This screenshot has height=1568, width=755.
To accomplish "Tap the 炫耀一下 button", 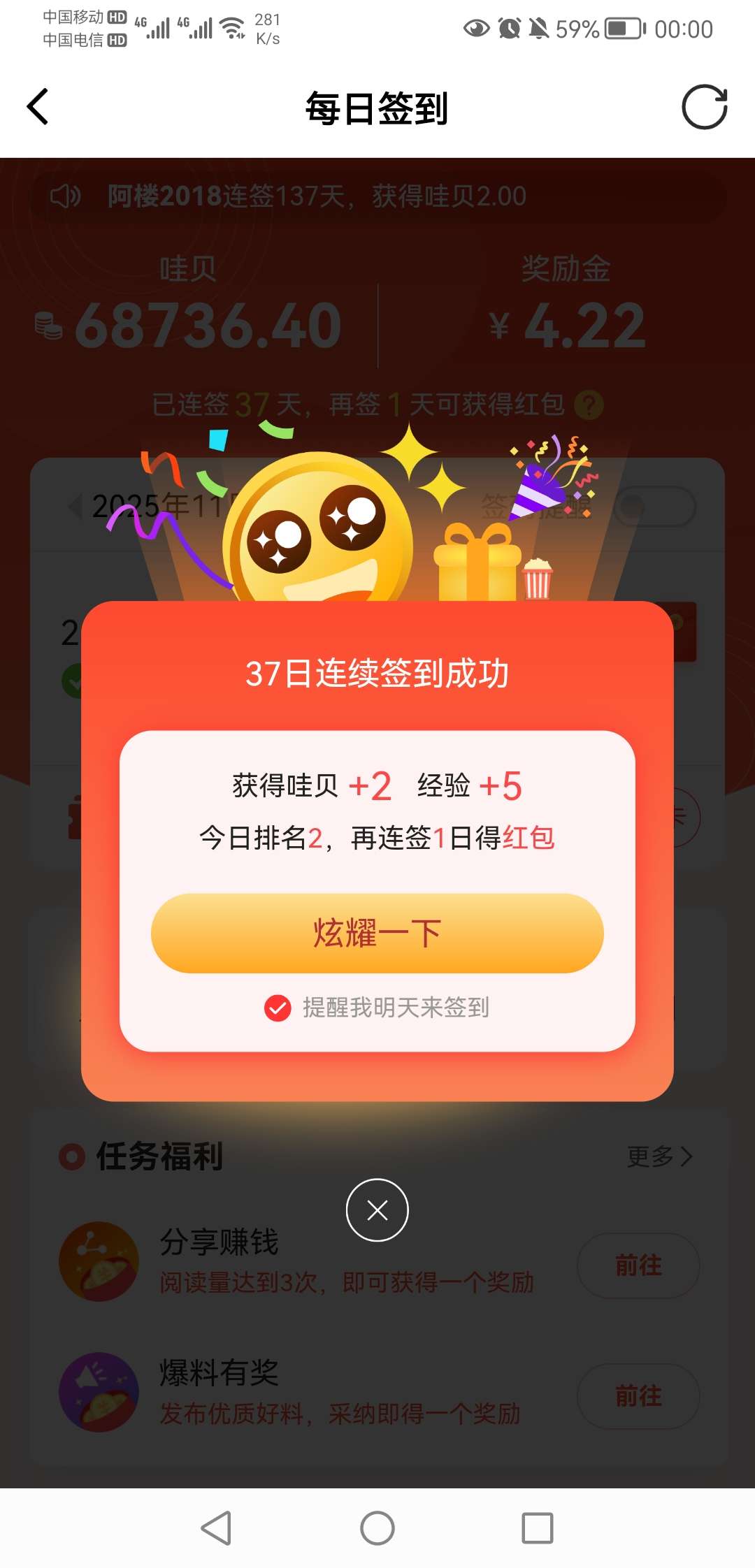I will pyautogui.click(x=377, y=933).
